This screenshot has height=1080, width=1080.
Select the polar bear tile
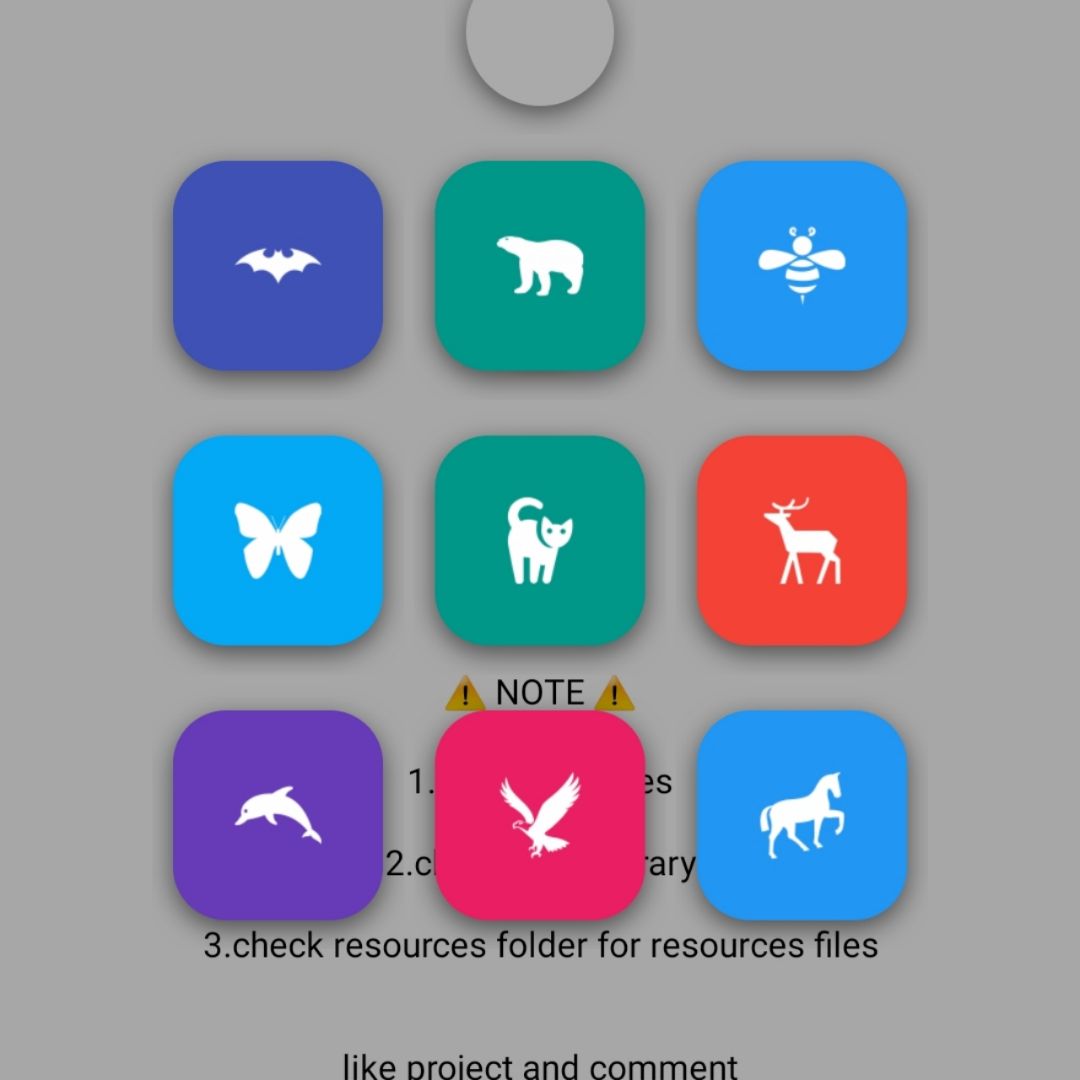click(x=540, y=265)
